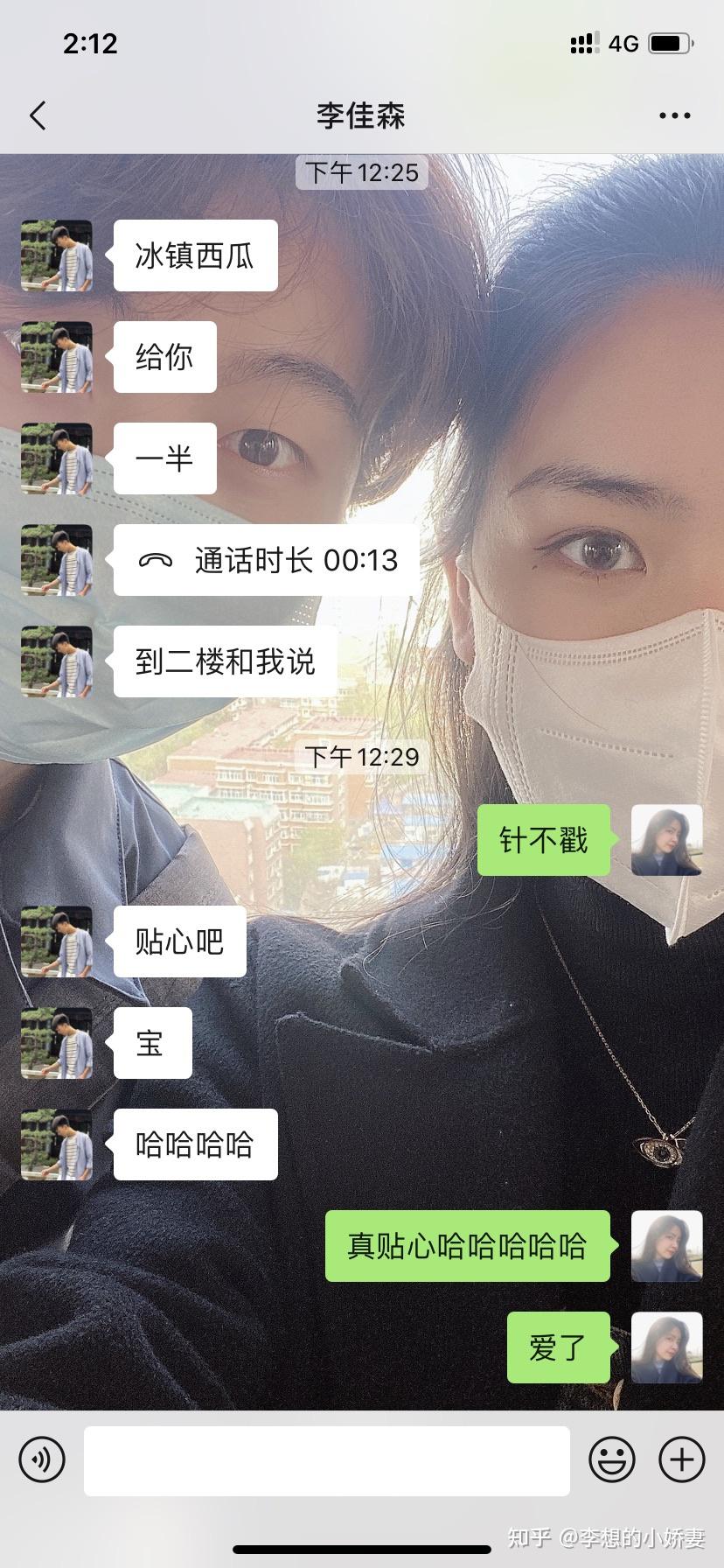Image resolution: width=724 pixels, height=1568 pixels.
Task: Open contact avatar beside 哈哈哈哈 message
Action: pos(57,1144)
